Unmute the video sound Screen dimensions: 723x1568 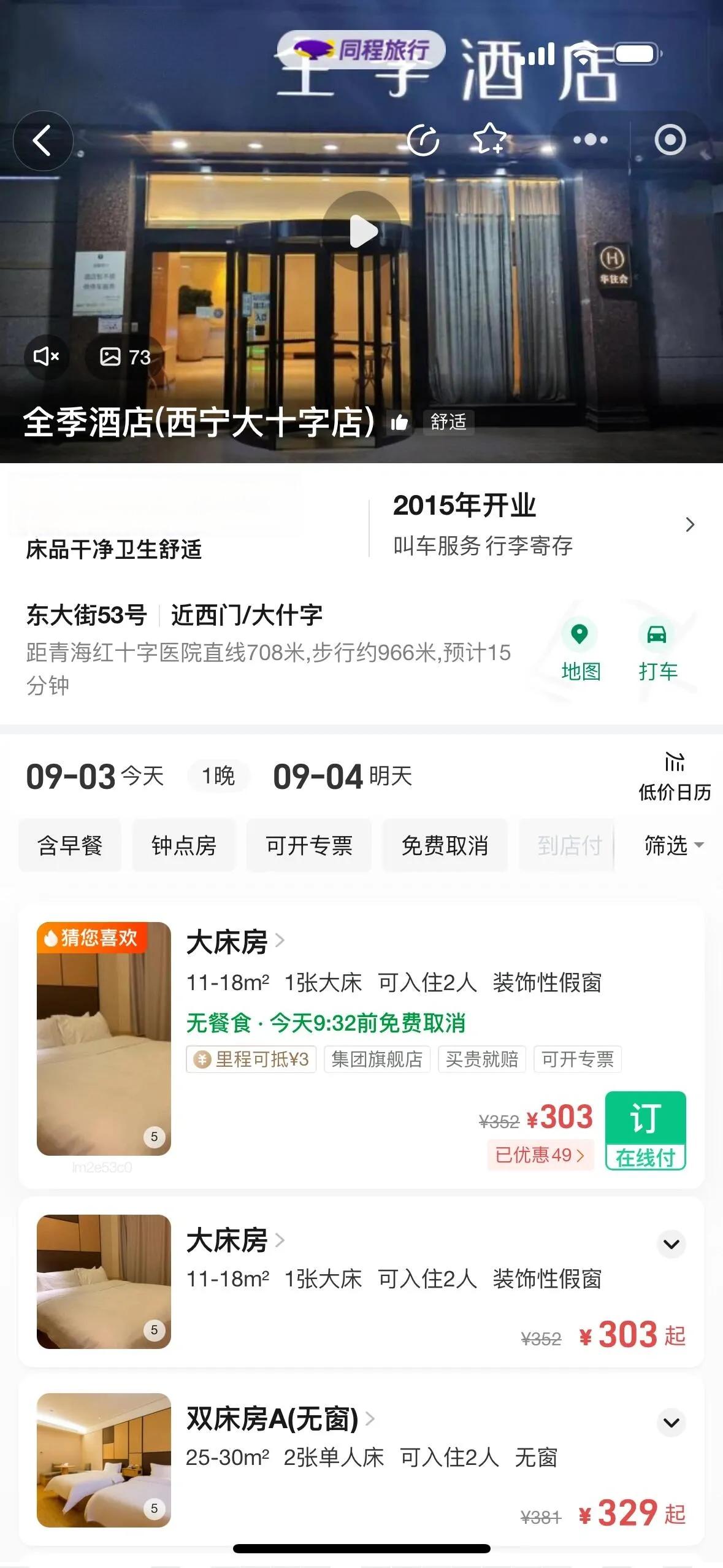pos(46,356)
